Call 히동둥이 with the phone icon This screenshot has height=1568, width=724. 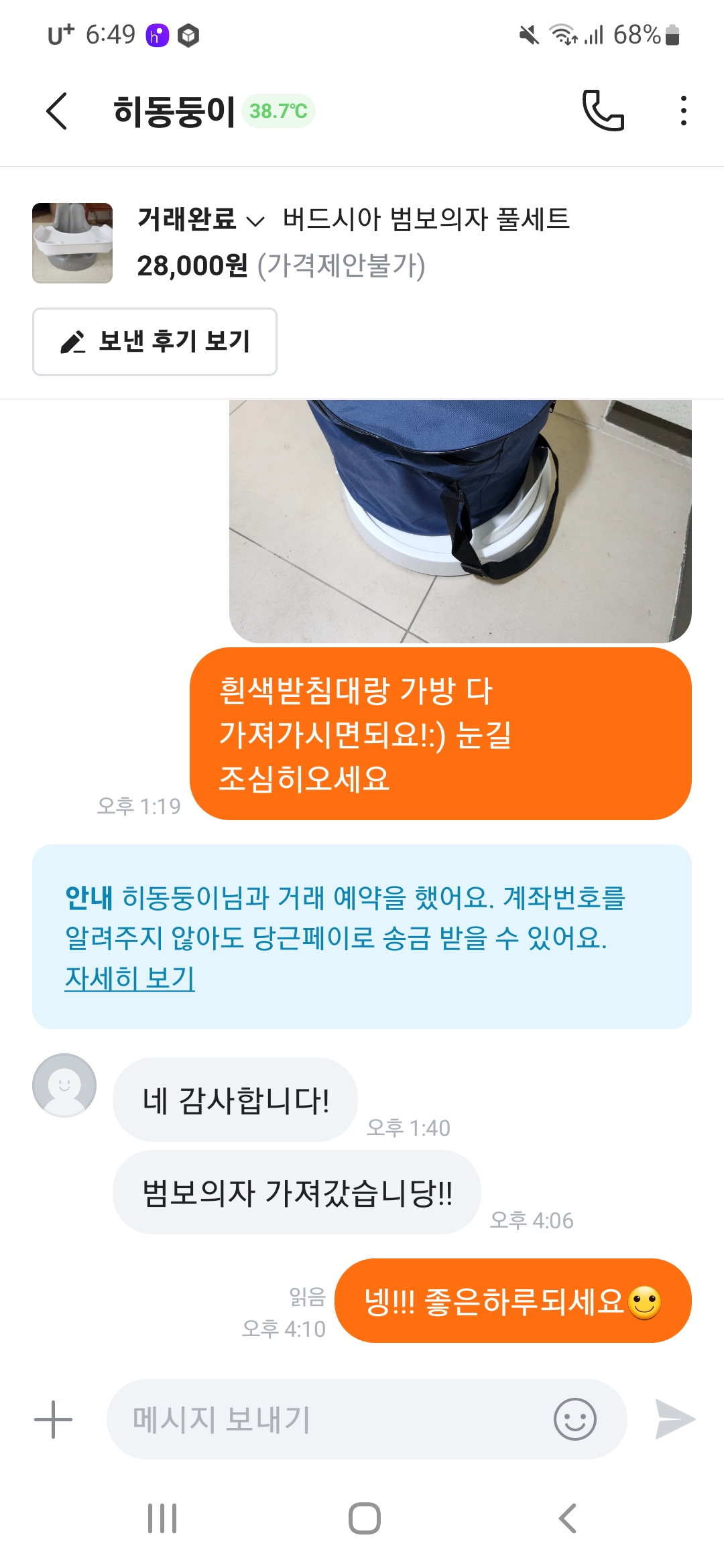tap(603, 111)
